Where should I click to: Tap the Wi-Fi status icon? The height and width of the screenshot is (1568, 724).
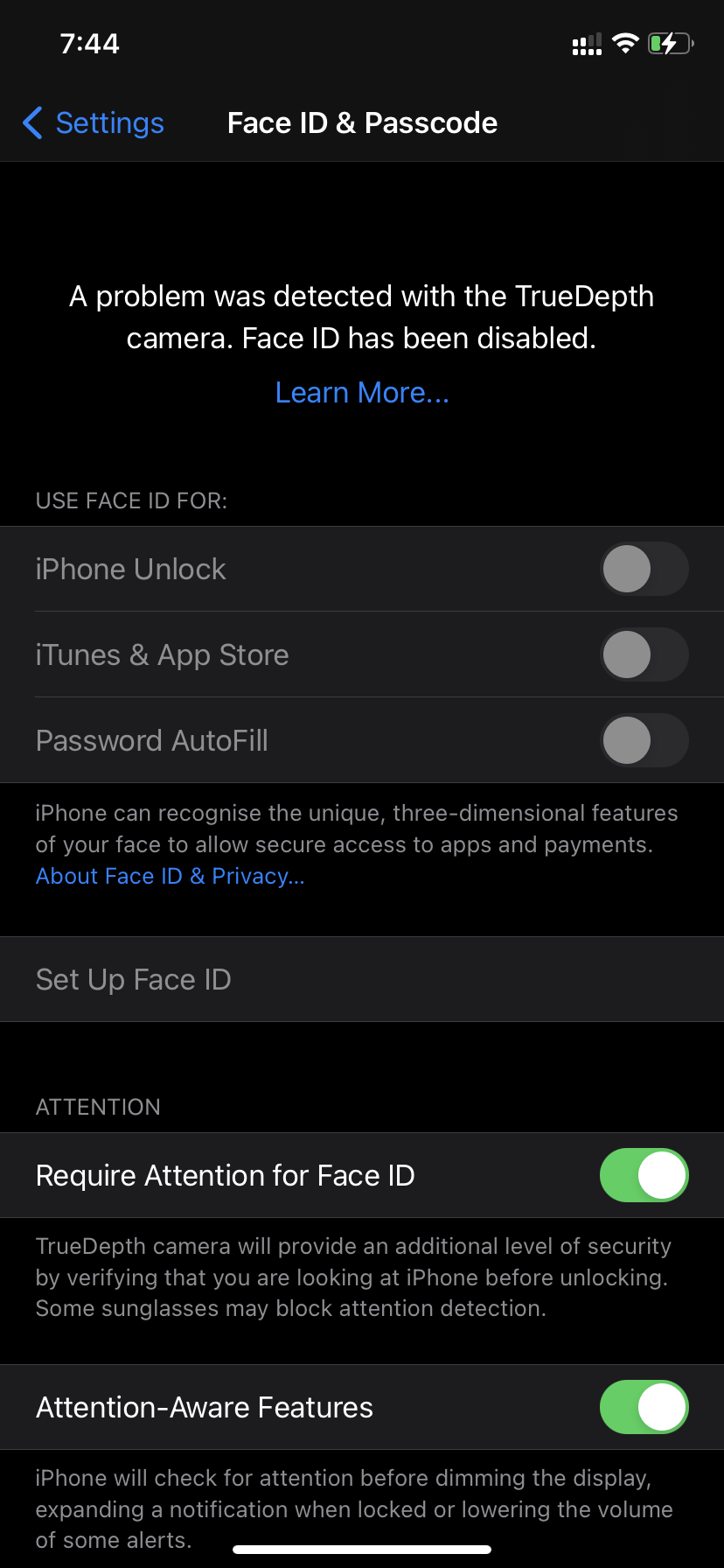(x=626, y=42)
